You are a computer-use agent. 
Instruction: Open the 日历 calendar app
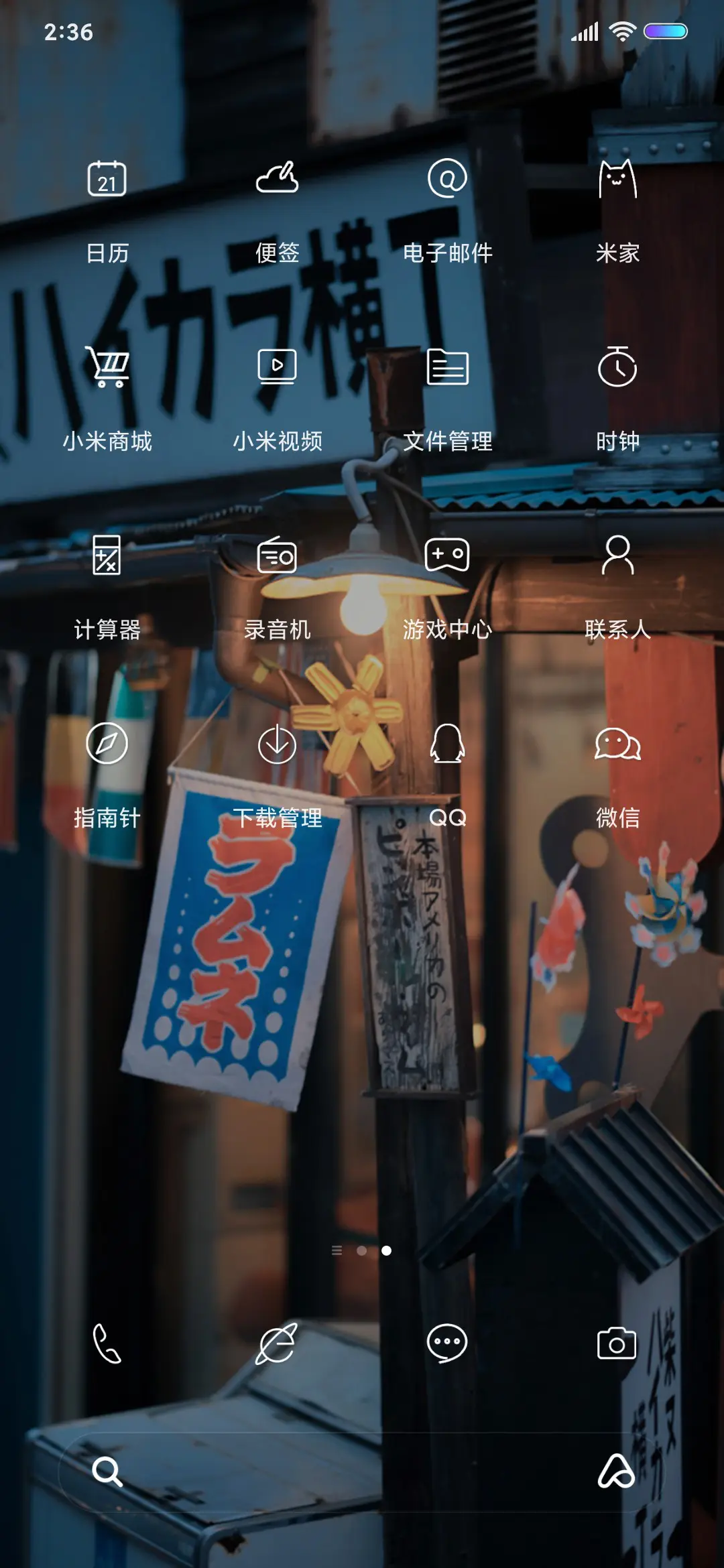pos(107,178)
